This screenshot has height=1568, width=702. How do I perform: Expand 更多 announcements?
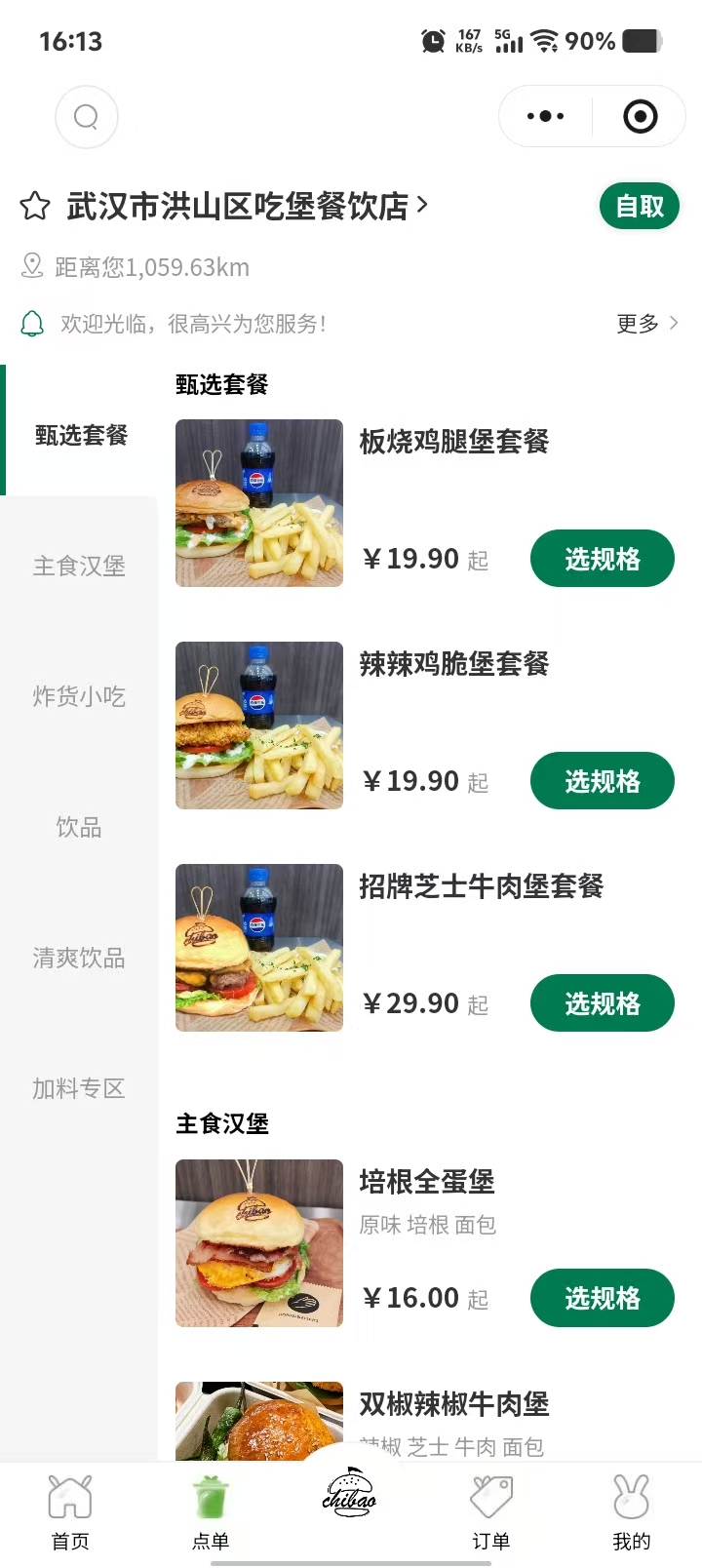(646, 323)
